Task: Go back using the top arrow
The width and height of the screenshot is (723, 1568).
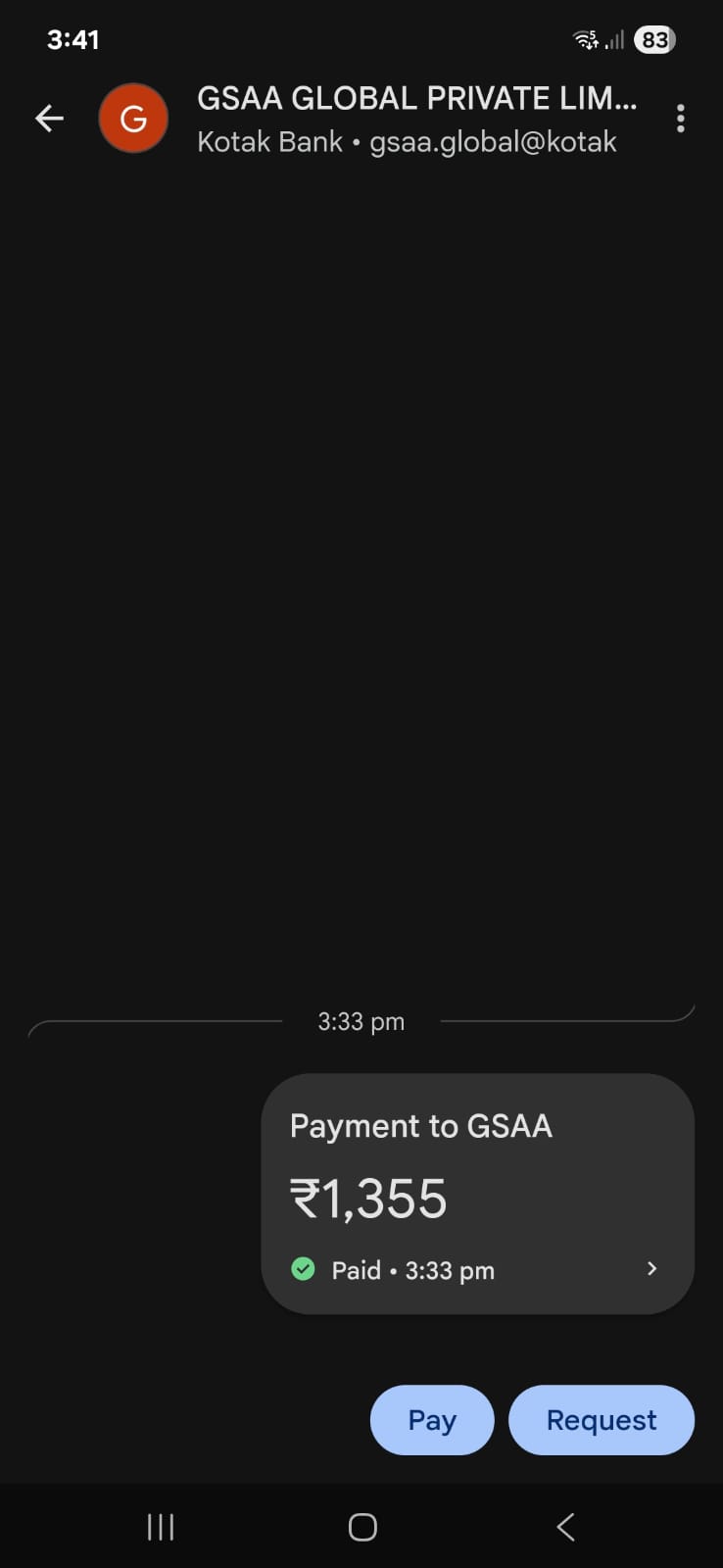Action: tap(49, 119)
